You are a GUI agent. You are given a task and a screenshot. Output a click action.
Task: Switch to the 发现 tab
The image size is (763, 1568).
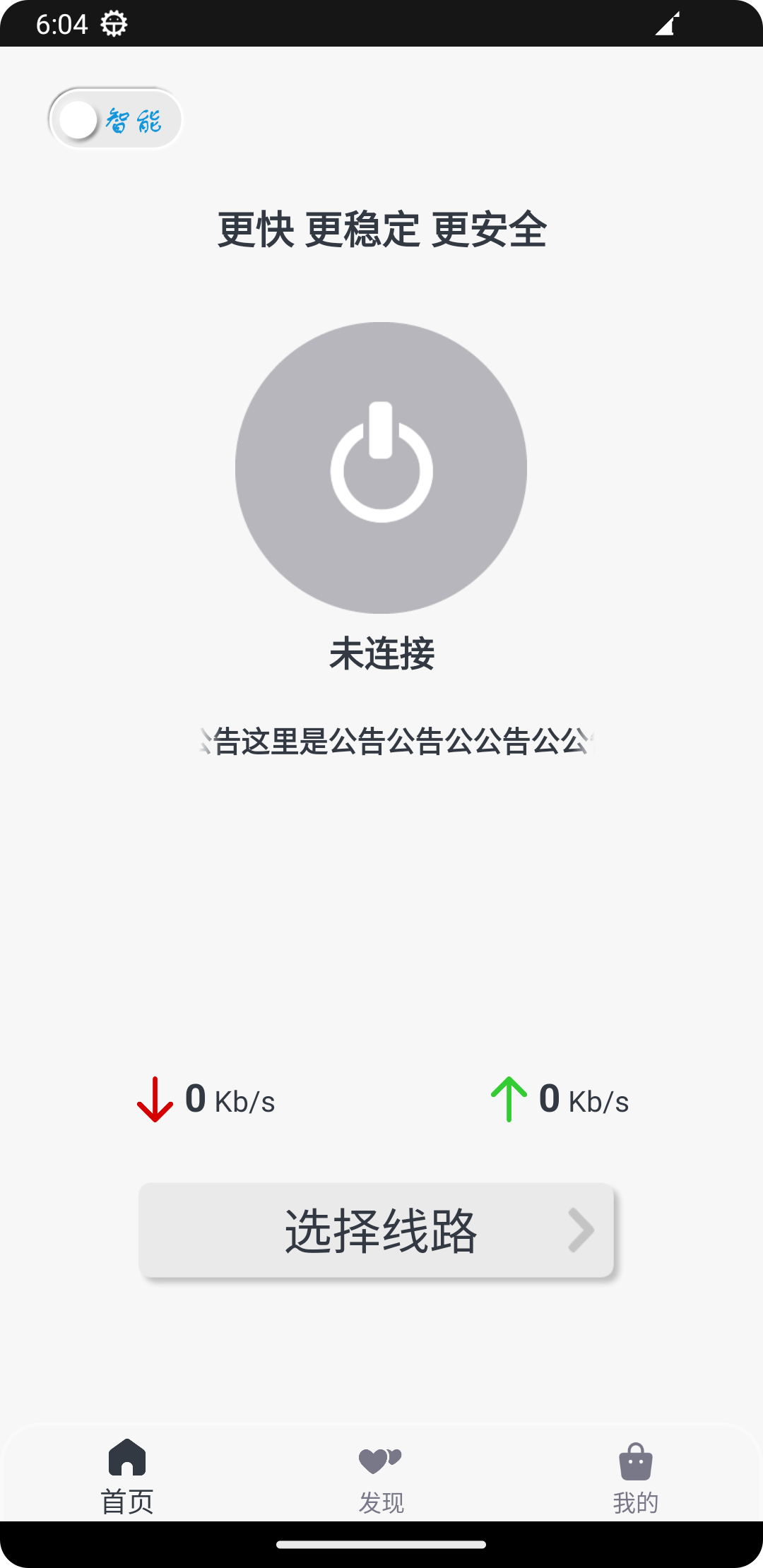[381, 1476]
